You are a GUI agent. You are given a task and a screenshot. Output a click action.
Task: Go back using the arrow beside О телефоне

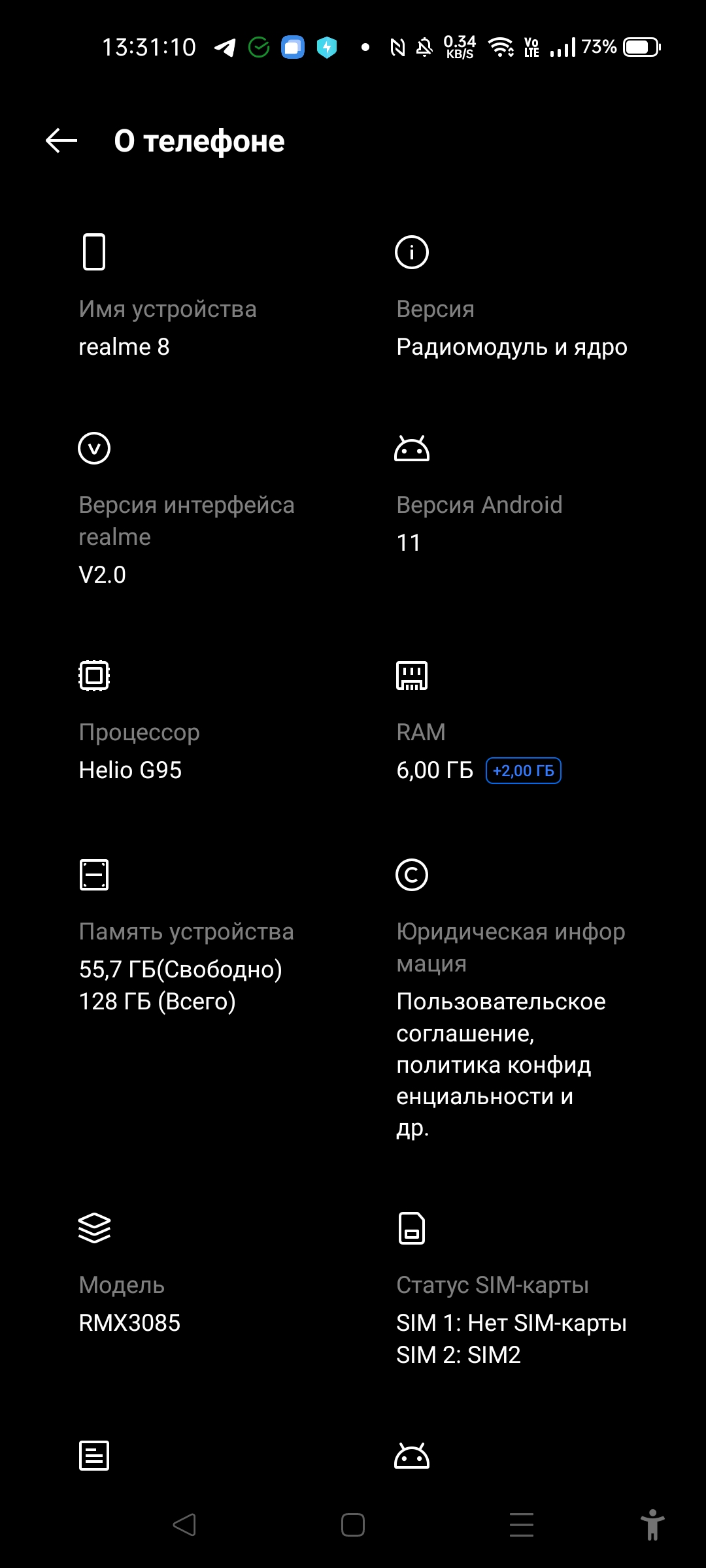tap(61, 140)
